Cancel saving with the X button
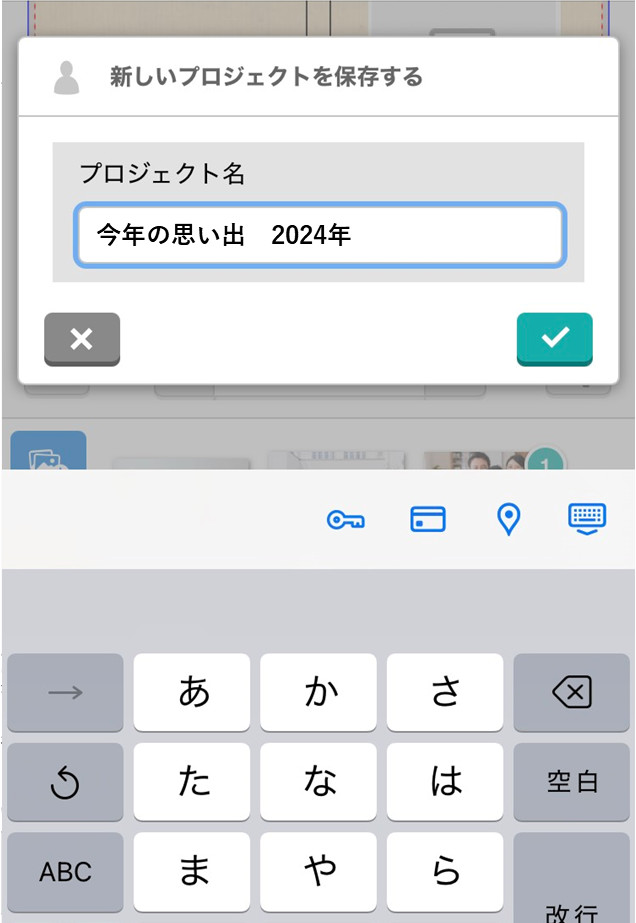The height and width of the screenshot is (923, 636). 82,339
